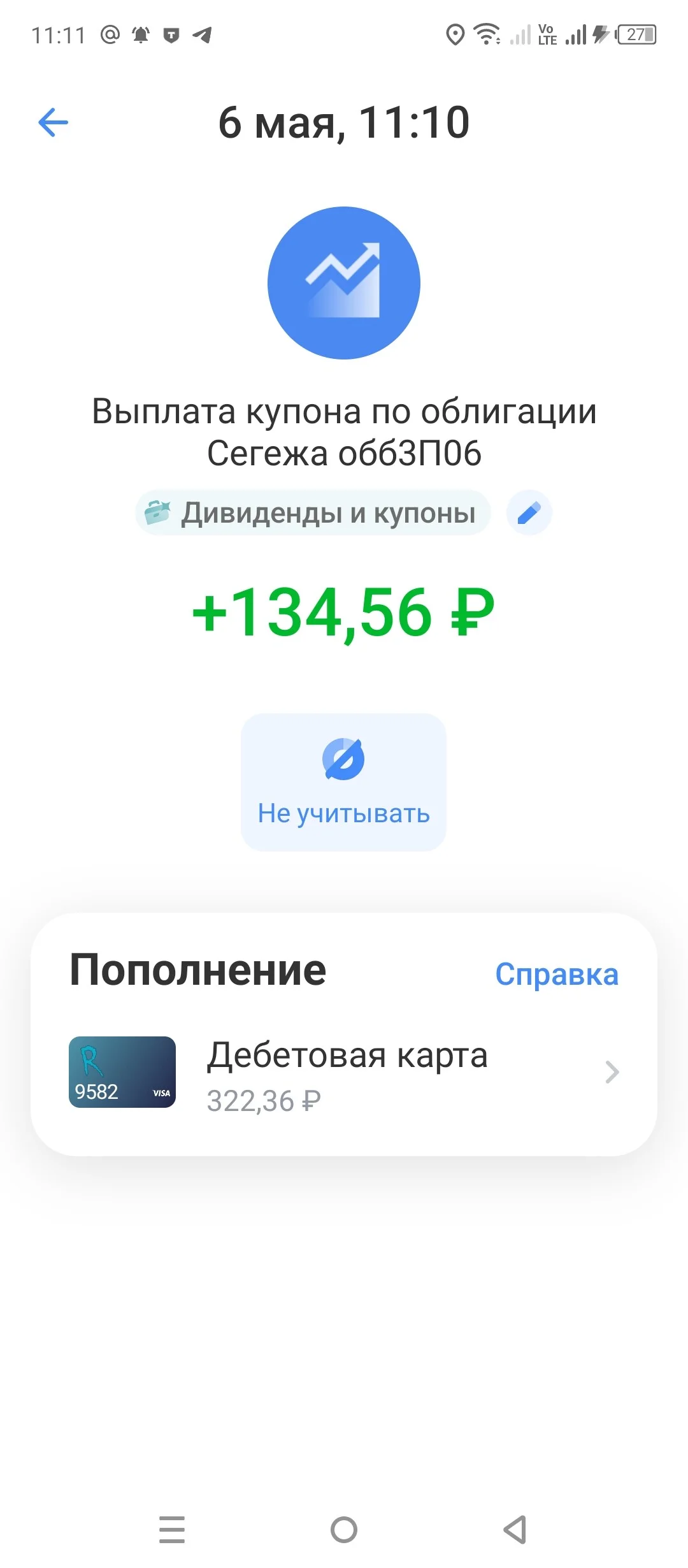Tap the system home button
The width and height of the screenshot is (688, 1568).
(x=344, y=1529)
